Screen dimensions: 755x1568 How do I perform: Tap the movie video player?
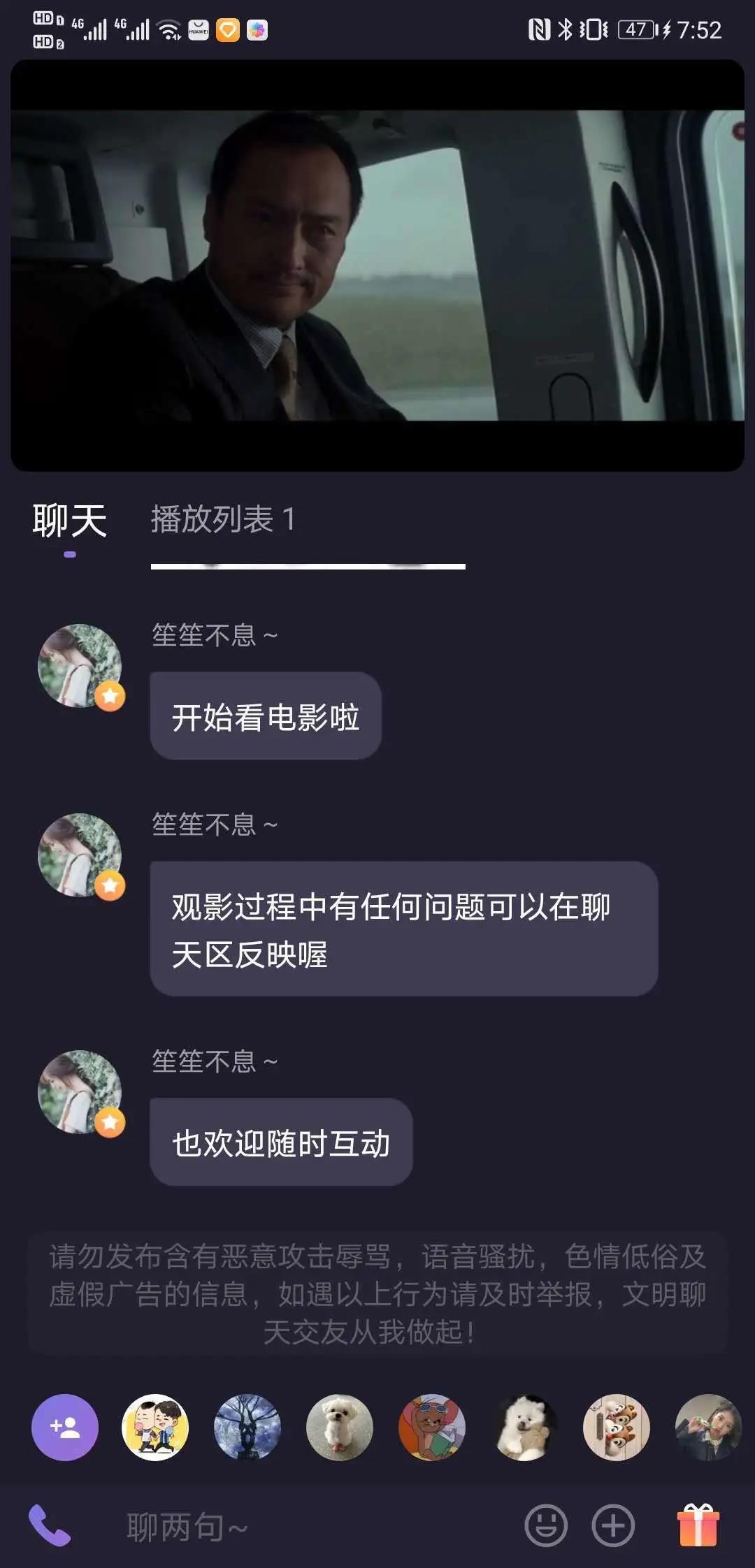point(377,266)
